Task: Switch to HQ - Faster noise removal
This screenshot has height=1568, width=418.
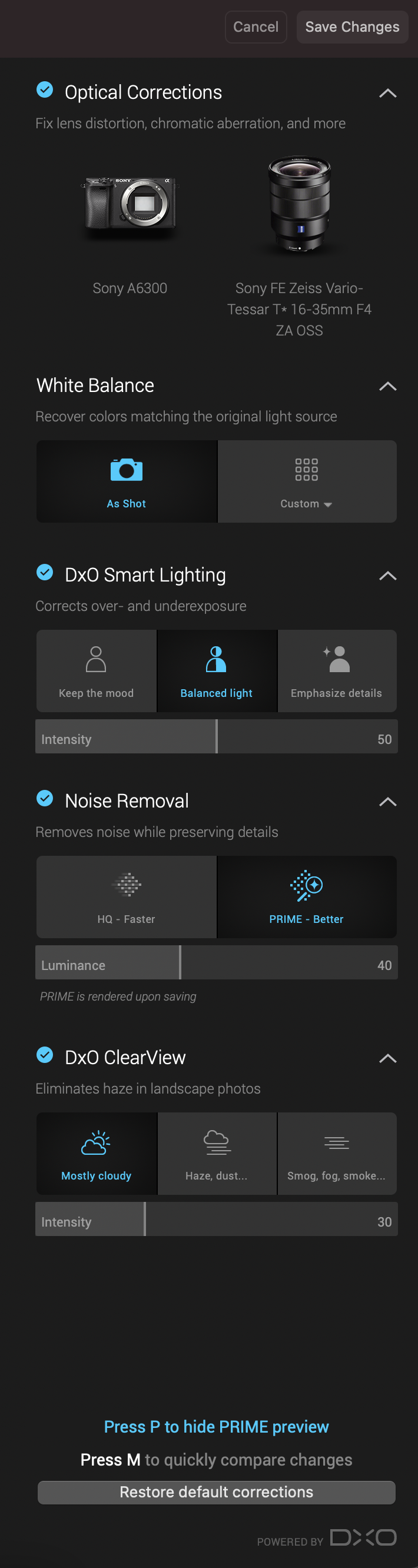Action: click(x=127, y=896)
